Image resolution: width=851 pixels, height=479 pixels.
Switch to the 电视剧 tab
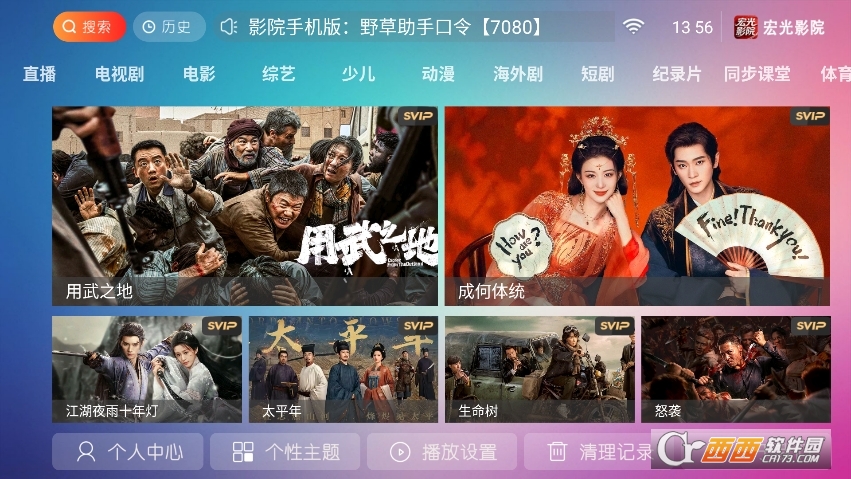[x=119, y=74]
